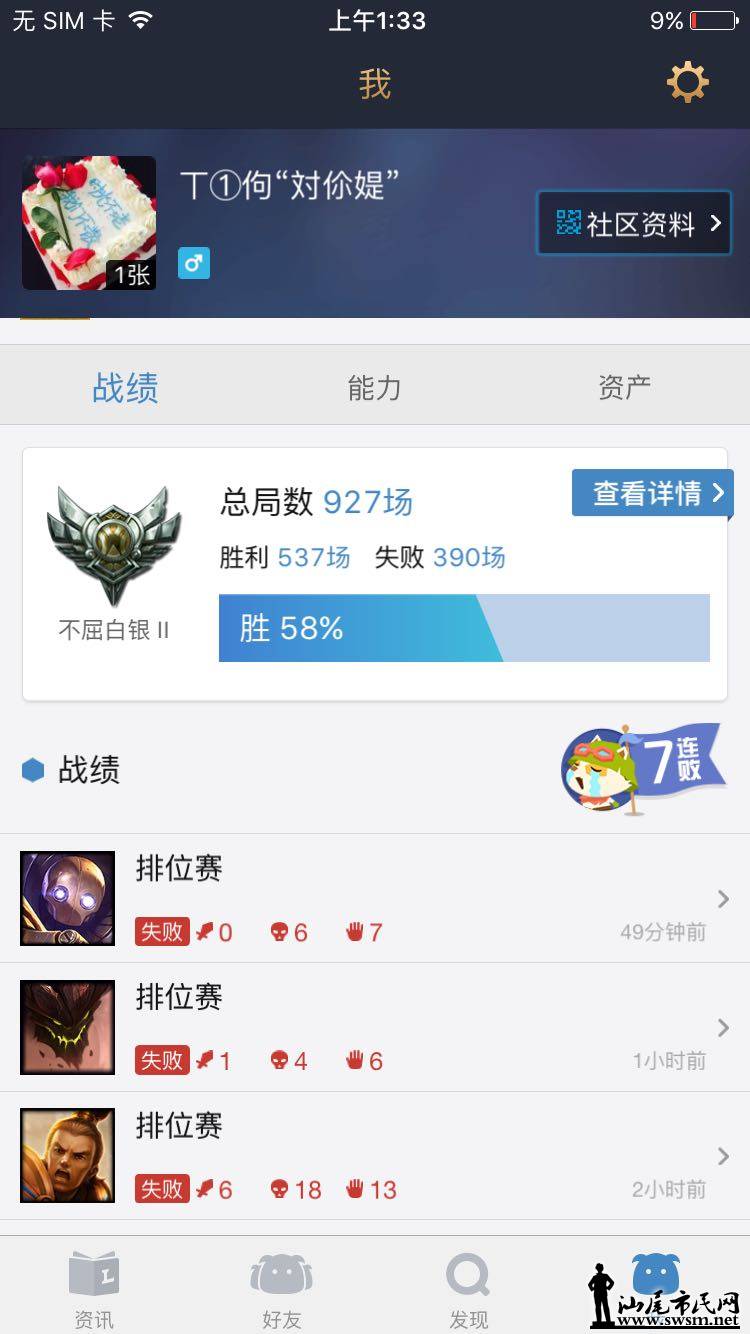
Task: Open 社区资料 community profile
Action: [x=634, y=224]
